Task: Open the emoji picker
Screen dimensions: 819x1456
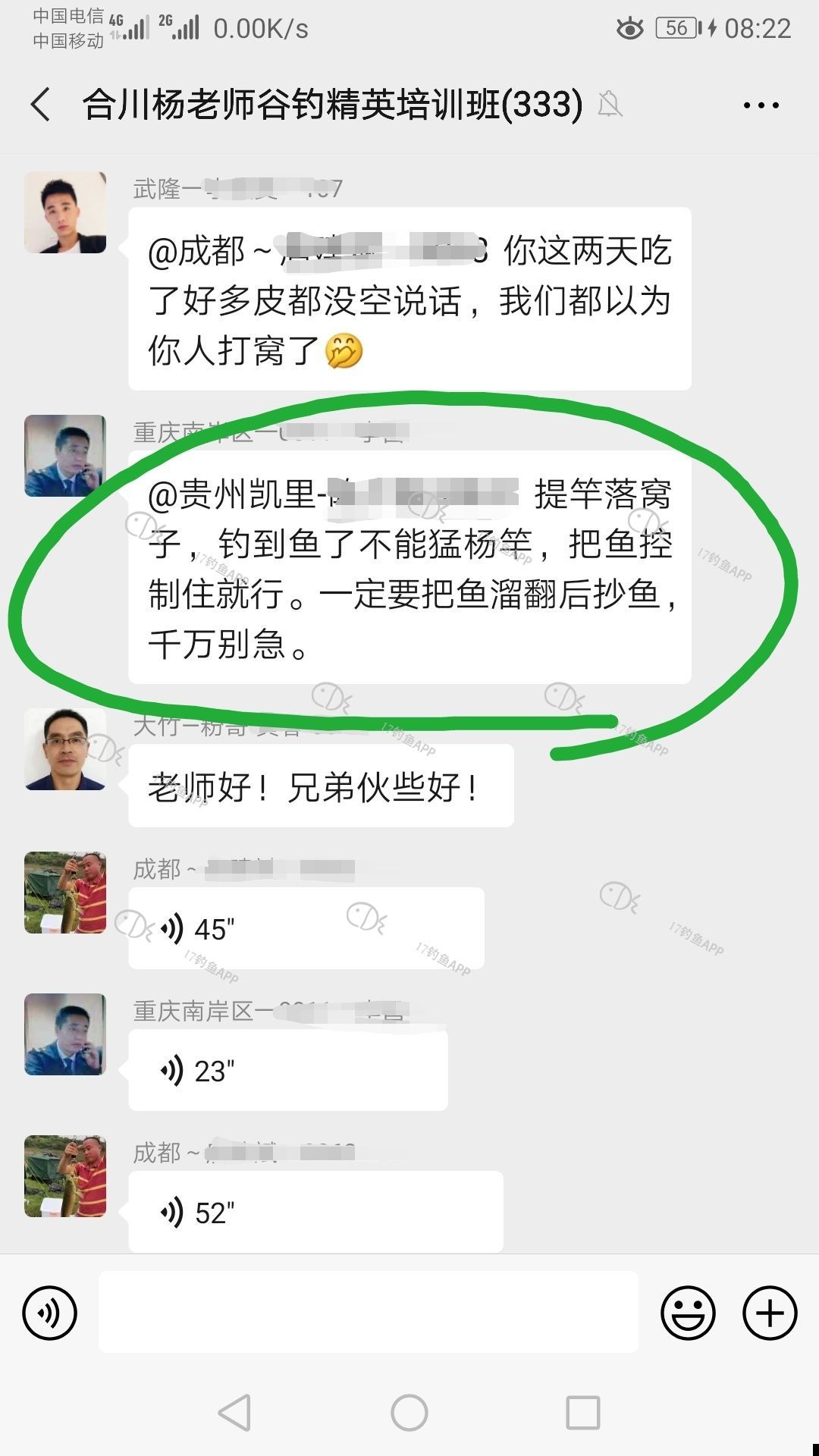Action: (688, 1313)
